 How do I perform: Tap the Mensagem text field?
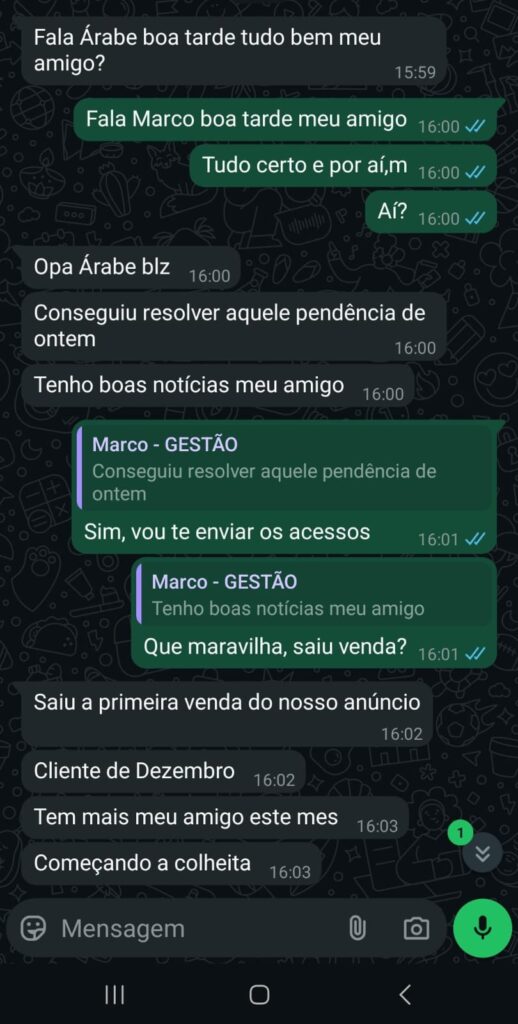point(196,929)
